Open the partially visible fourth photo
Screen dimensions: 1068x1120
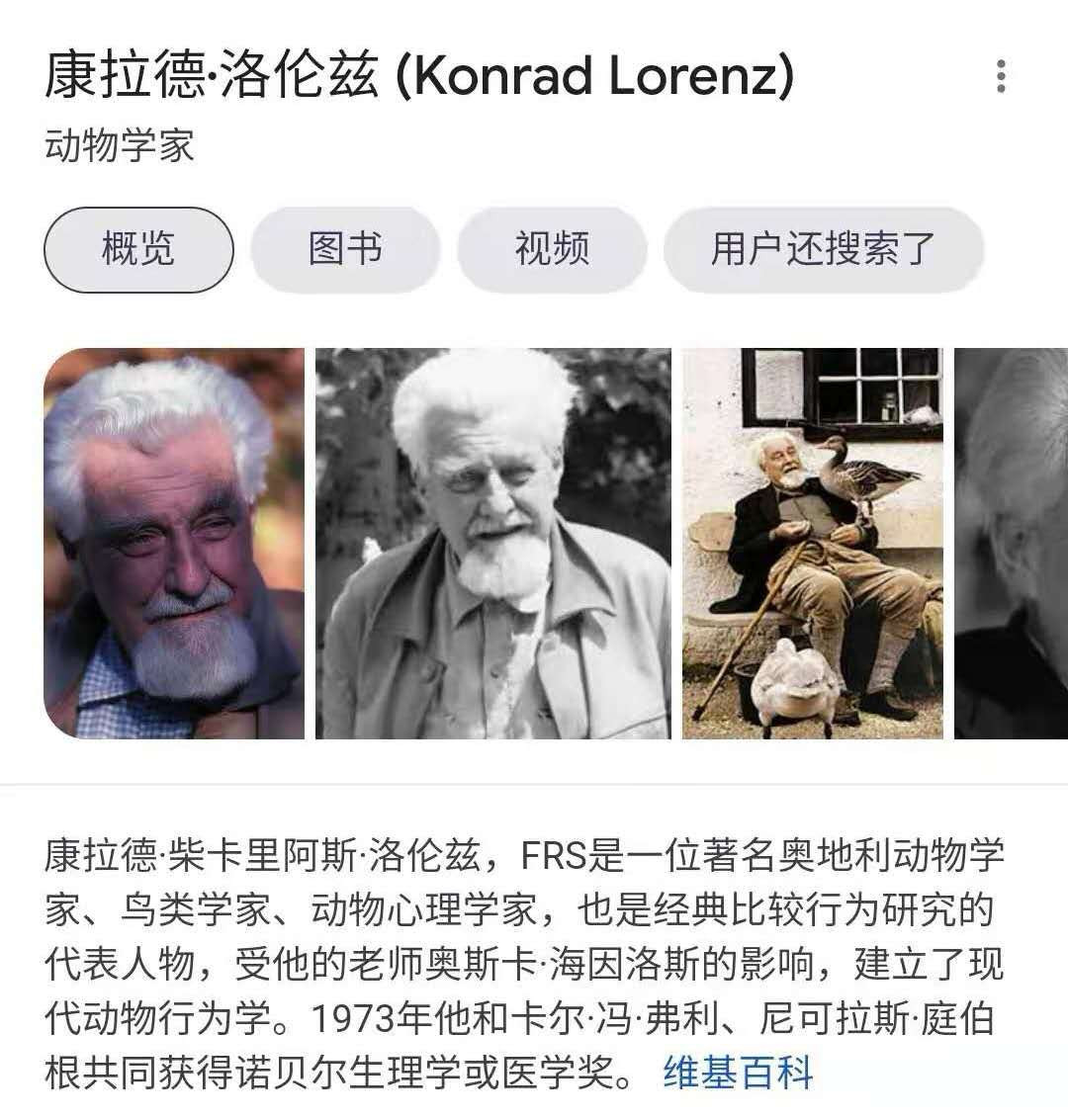click(x=1011, y=544)
